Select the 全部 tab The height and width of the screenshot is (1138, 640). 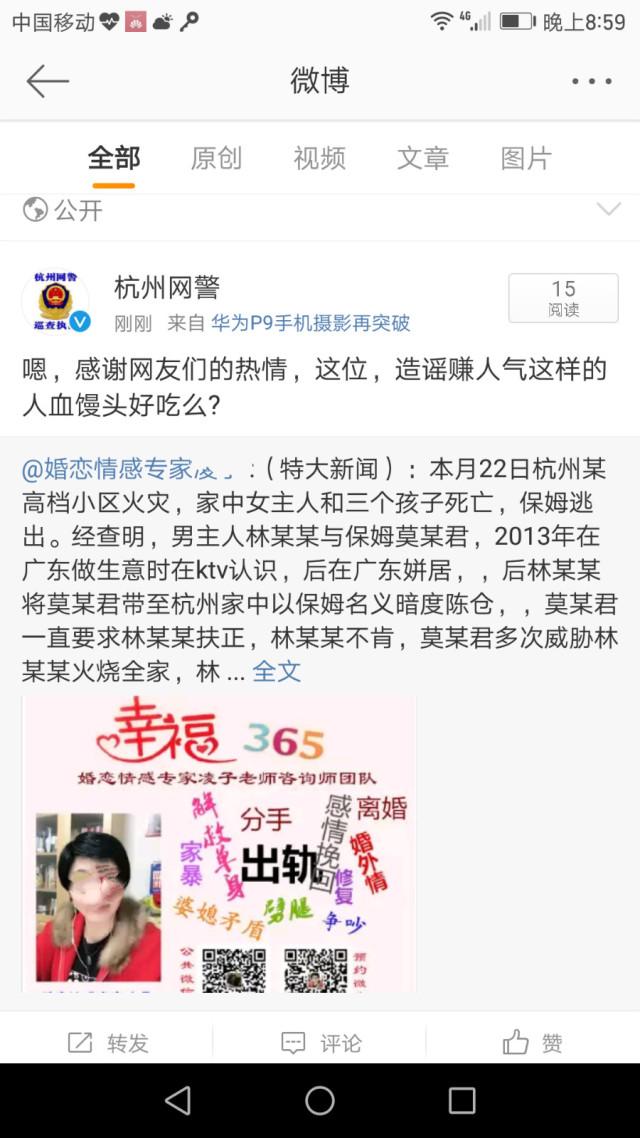point(114,158)
